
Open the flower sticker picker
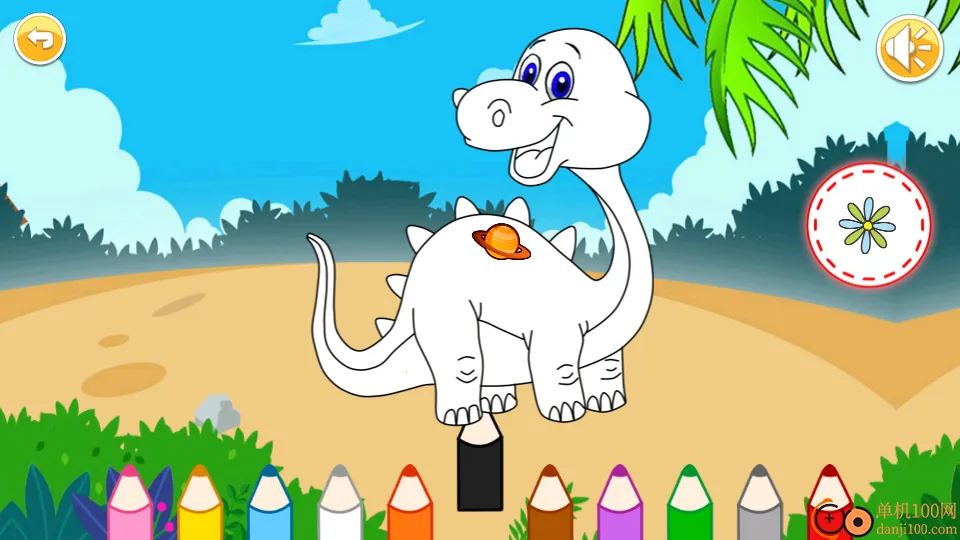[x=868, y=224]
